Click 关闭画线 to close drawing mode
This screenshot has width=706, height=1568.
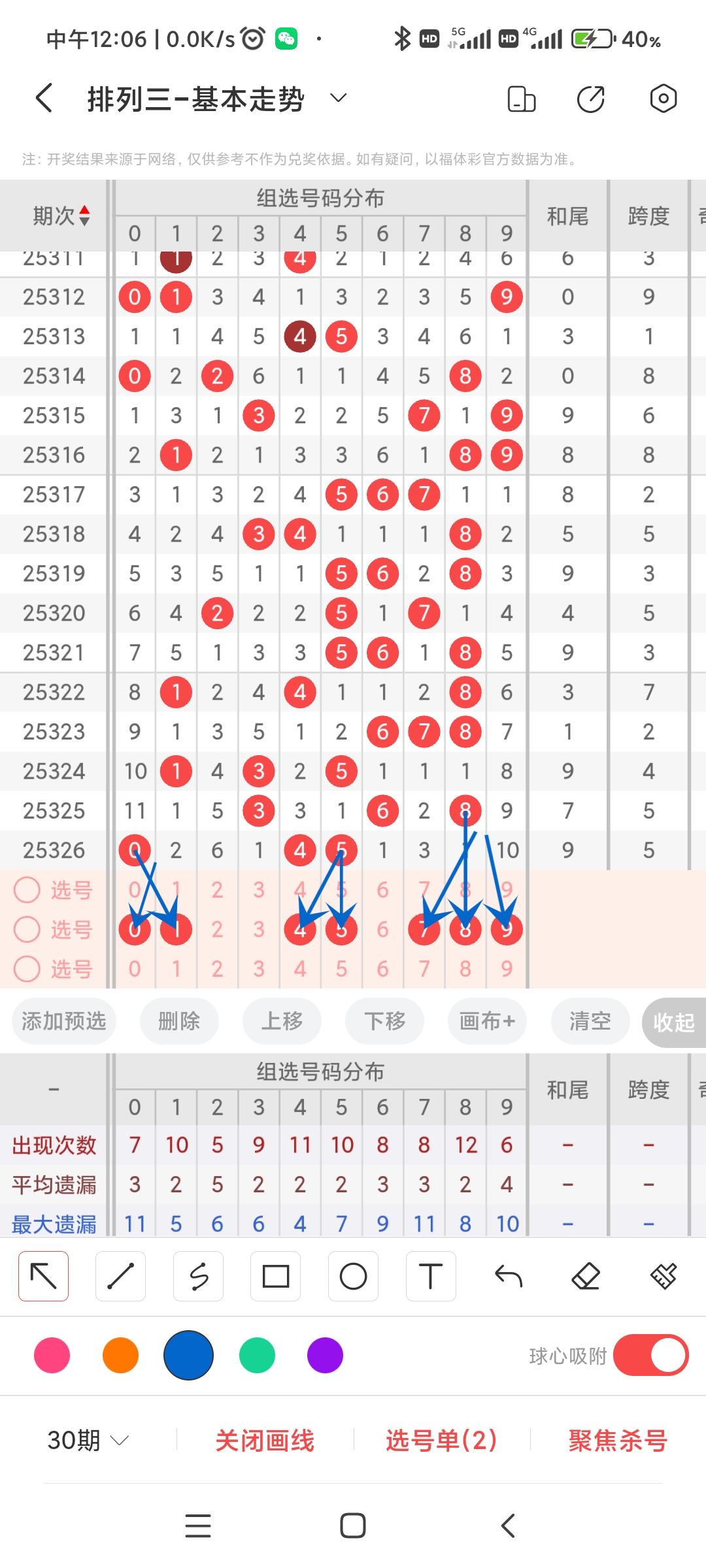point(265,1439)
